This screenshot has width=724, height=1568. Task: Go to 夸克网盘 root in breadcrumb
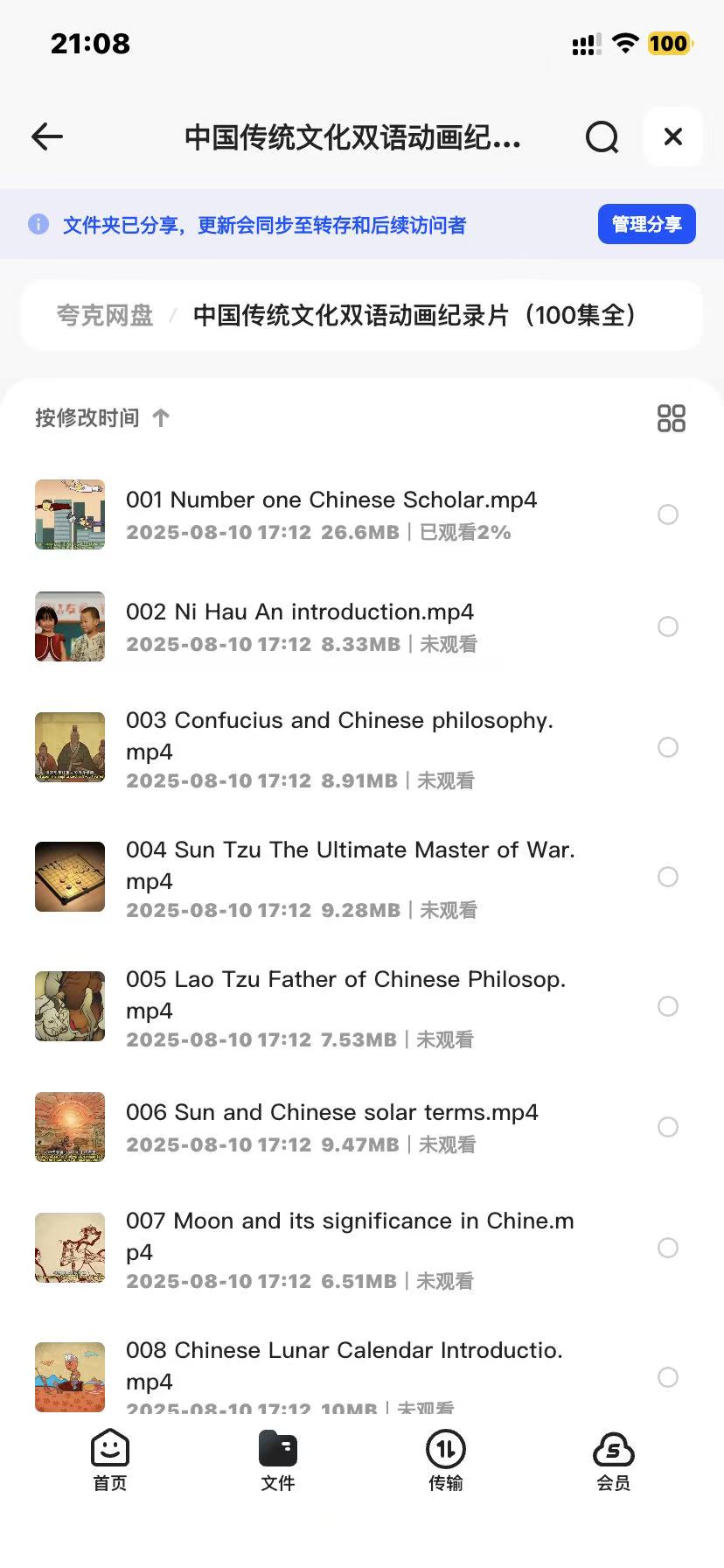point(105,315)
